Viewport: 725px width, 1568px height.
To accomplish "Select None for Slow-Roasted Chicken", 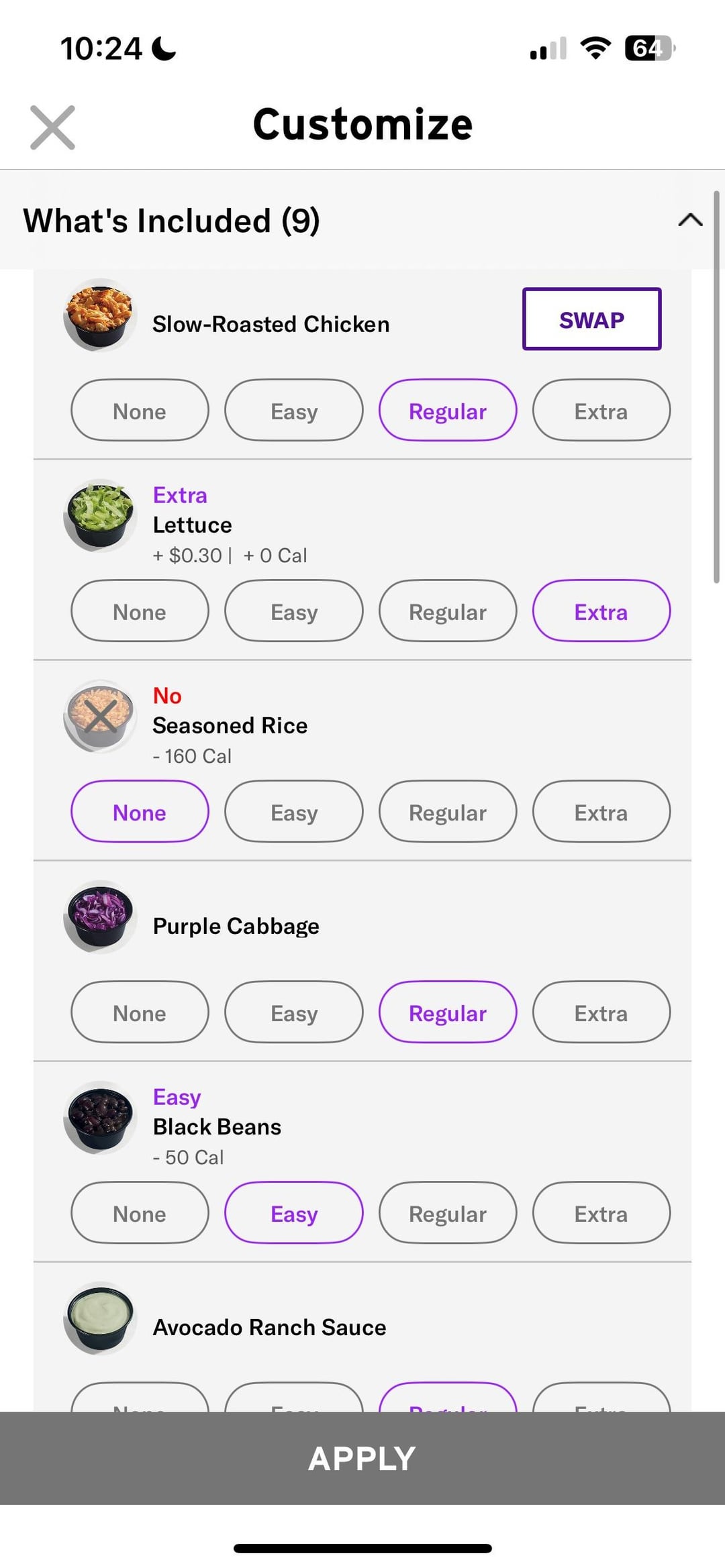I will pyautogui.click(x=140, y=410).
